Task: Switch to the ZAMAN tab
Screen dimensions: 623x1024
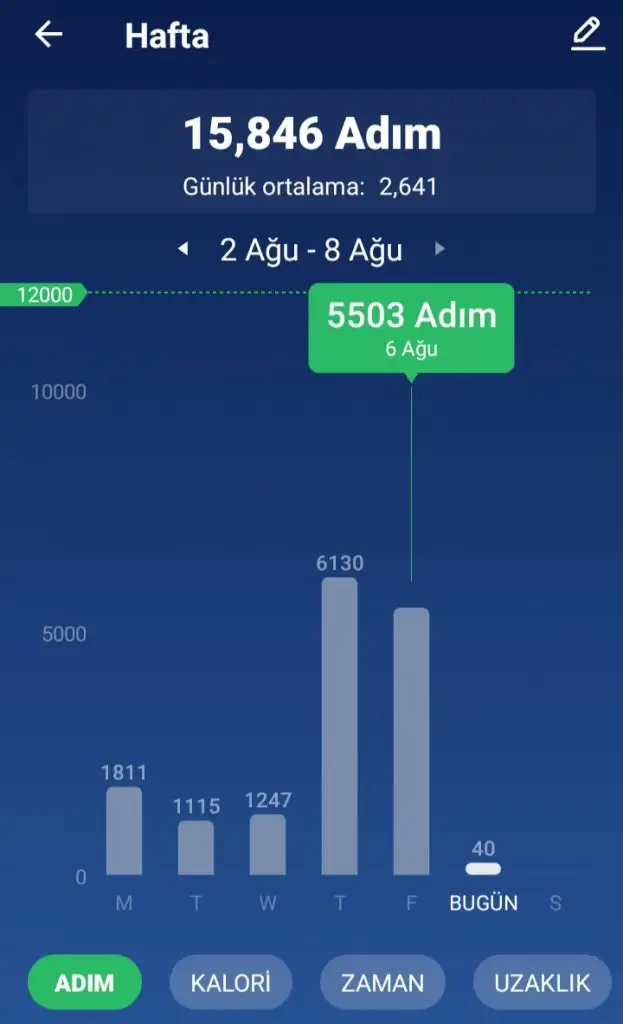Action: [383, 982]
